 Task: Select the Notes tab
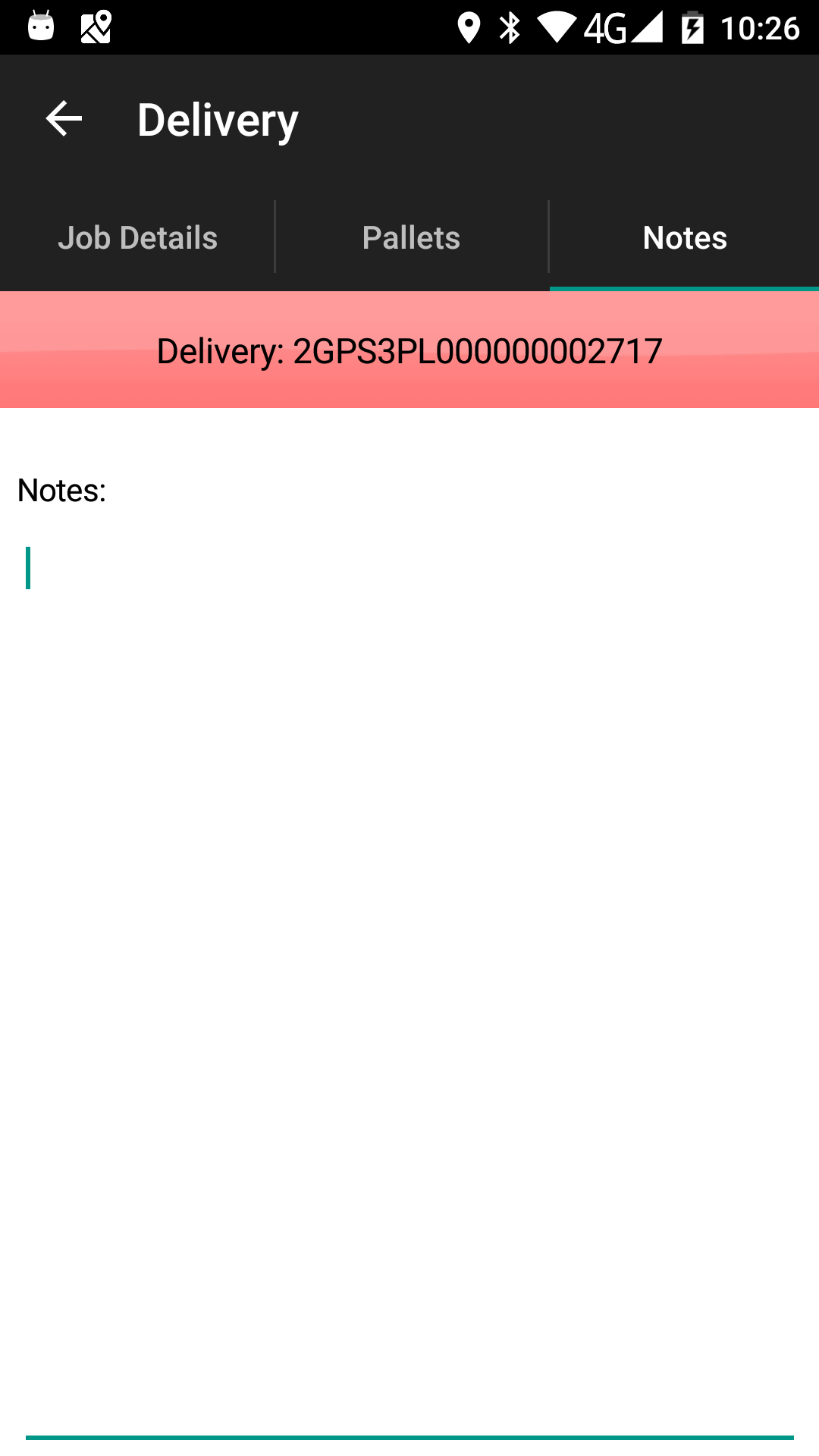[685, 237]
